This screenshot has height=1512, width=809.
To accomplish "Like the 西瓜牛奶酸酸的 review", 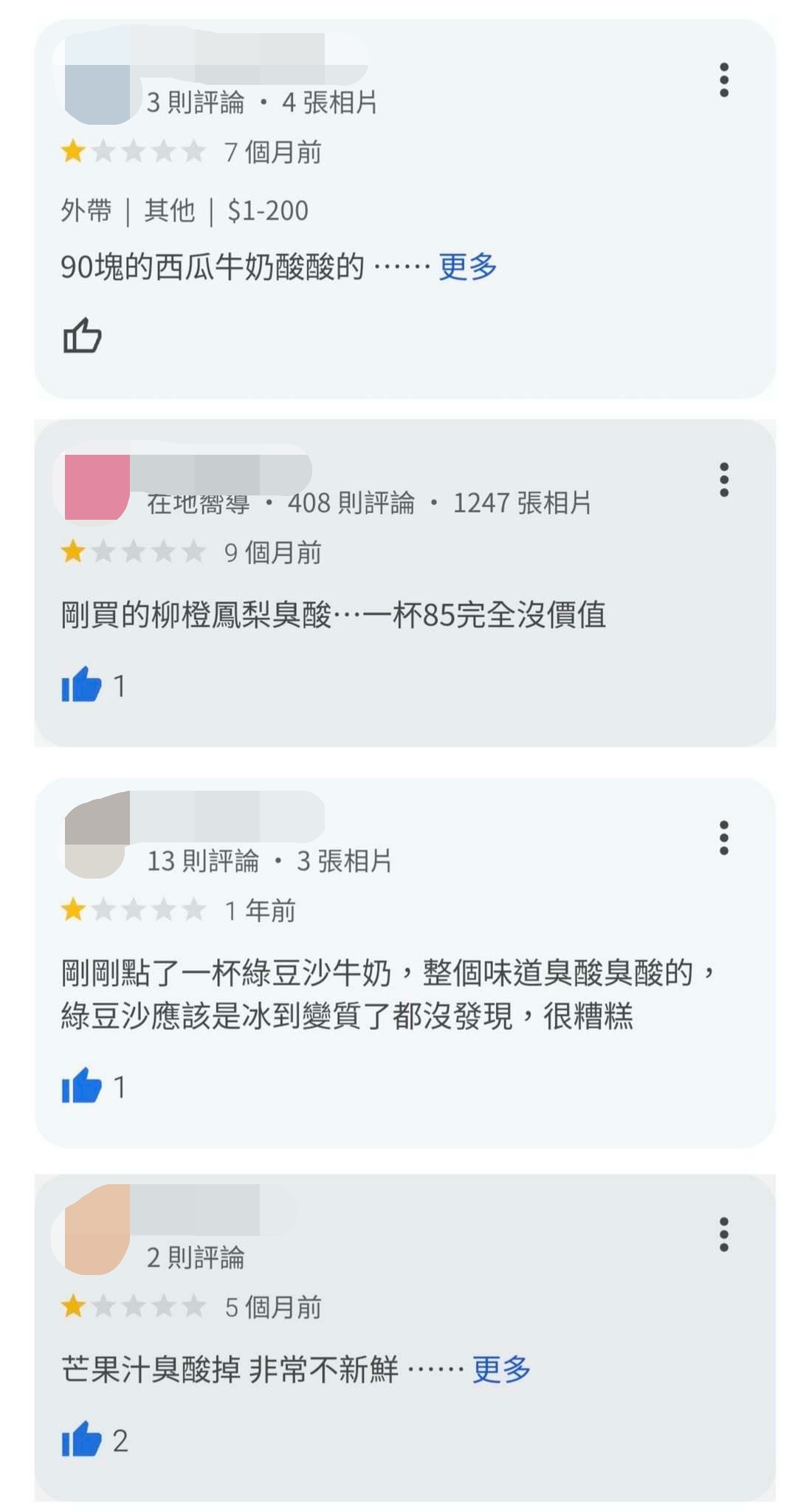I will click(82, 336).
